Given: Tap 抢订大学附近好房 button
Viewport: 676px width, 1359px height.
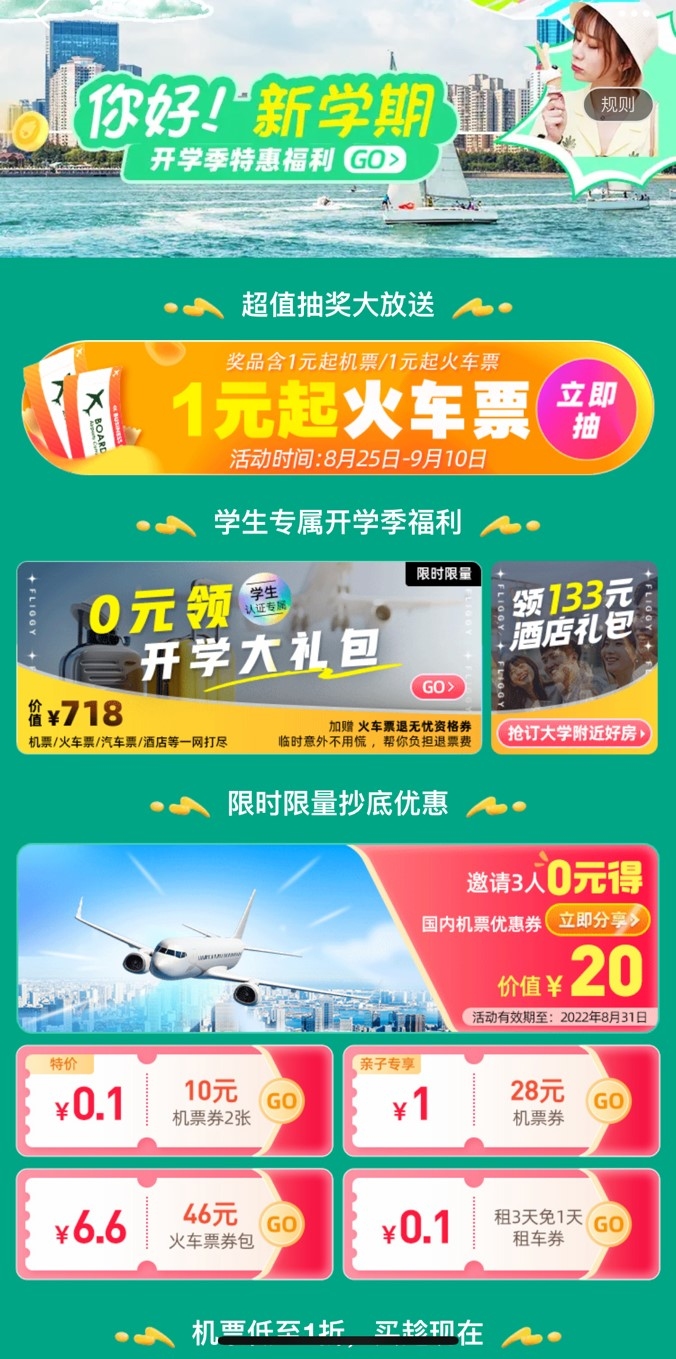Looking at the screenshot, I should tap(574, 733).
